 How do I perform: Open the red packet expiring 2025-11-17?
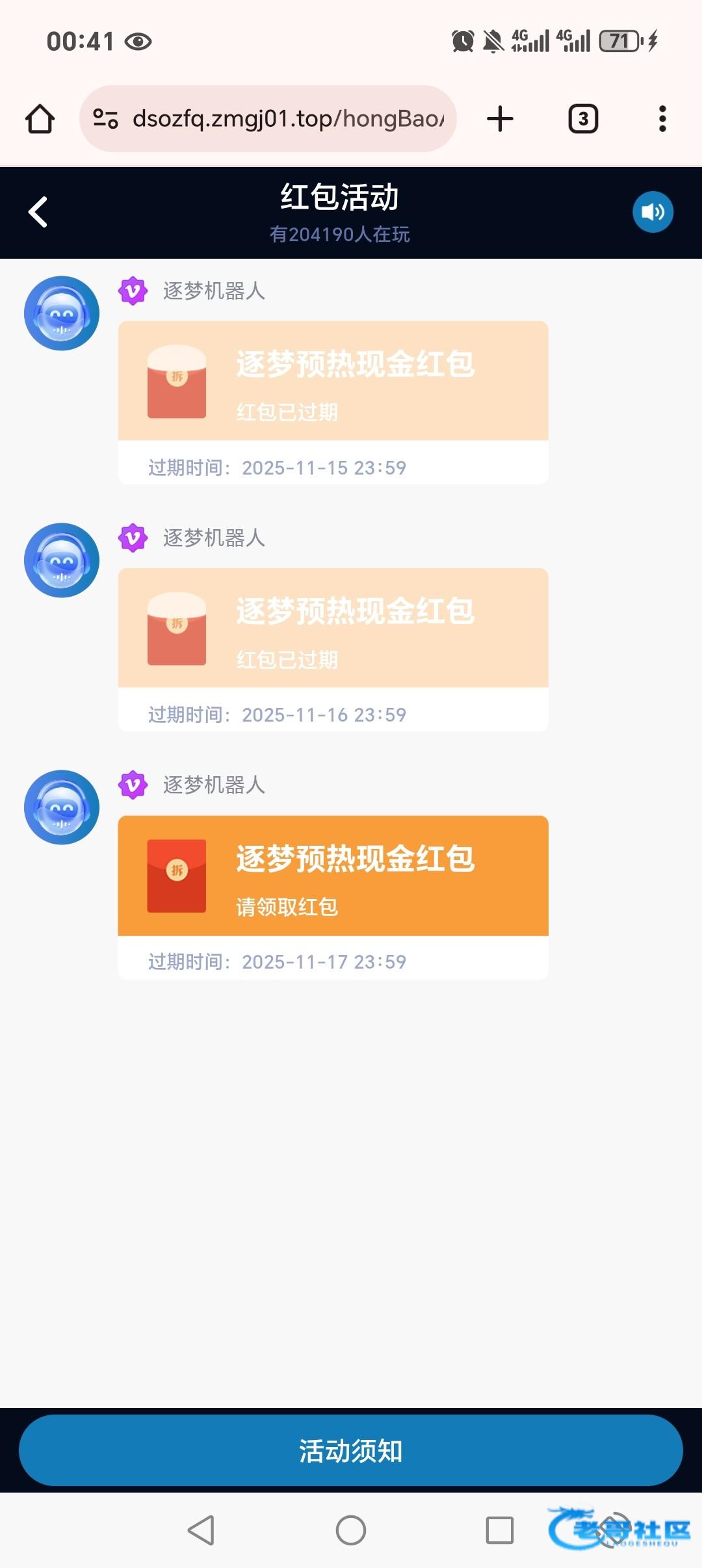[333, 875]
